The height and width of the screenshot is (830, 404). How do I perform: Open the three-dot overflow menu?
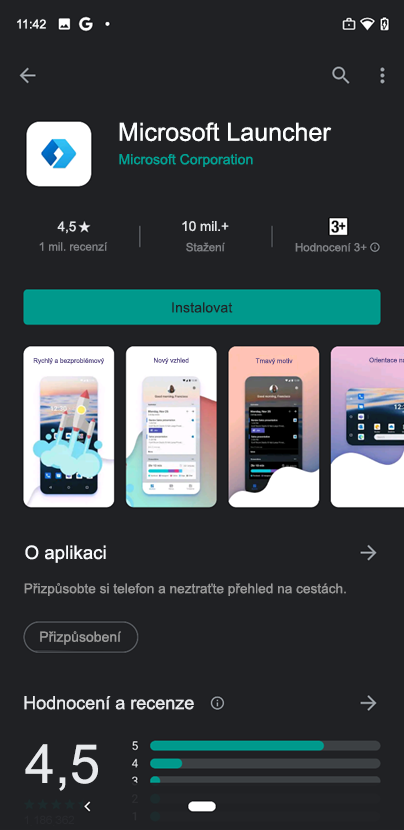[382, 75]
